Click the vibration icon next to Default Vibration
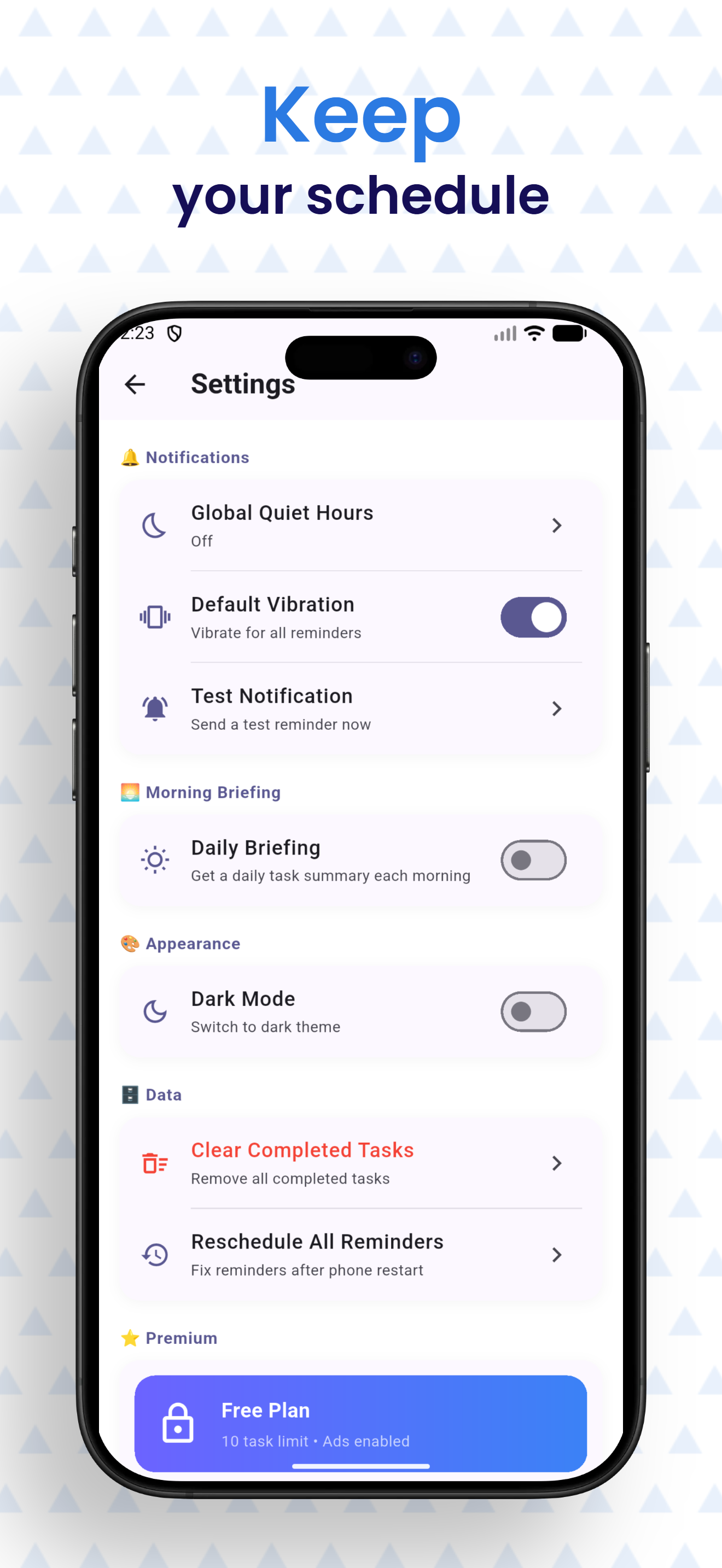Screen dimensions: 722x1568 pyautogui.click(x=154, y=617)
